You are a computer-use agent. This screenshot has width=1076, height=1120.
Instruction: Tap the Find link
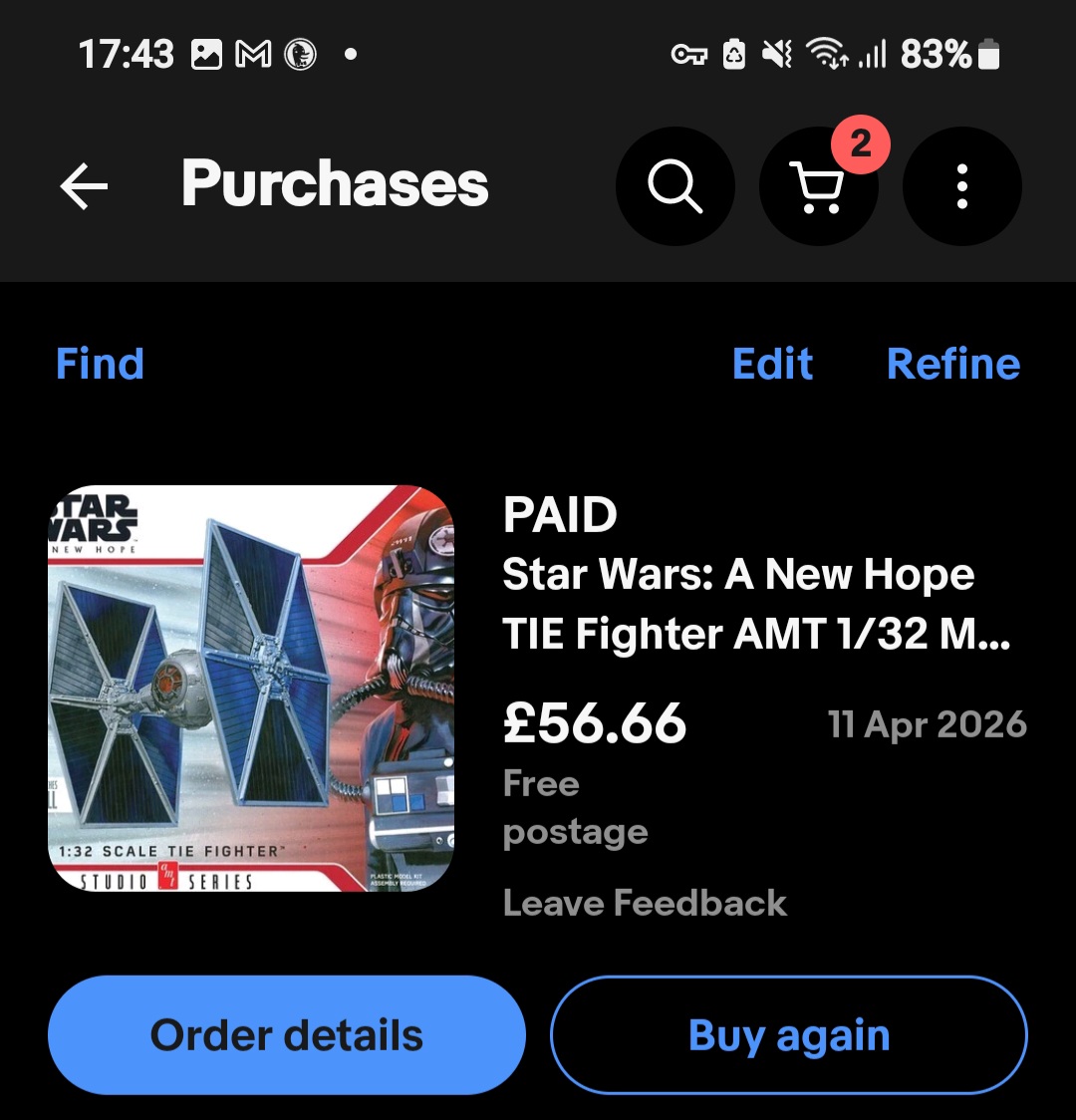coord(100,364)
